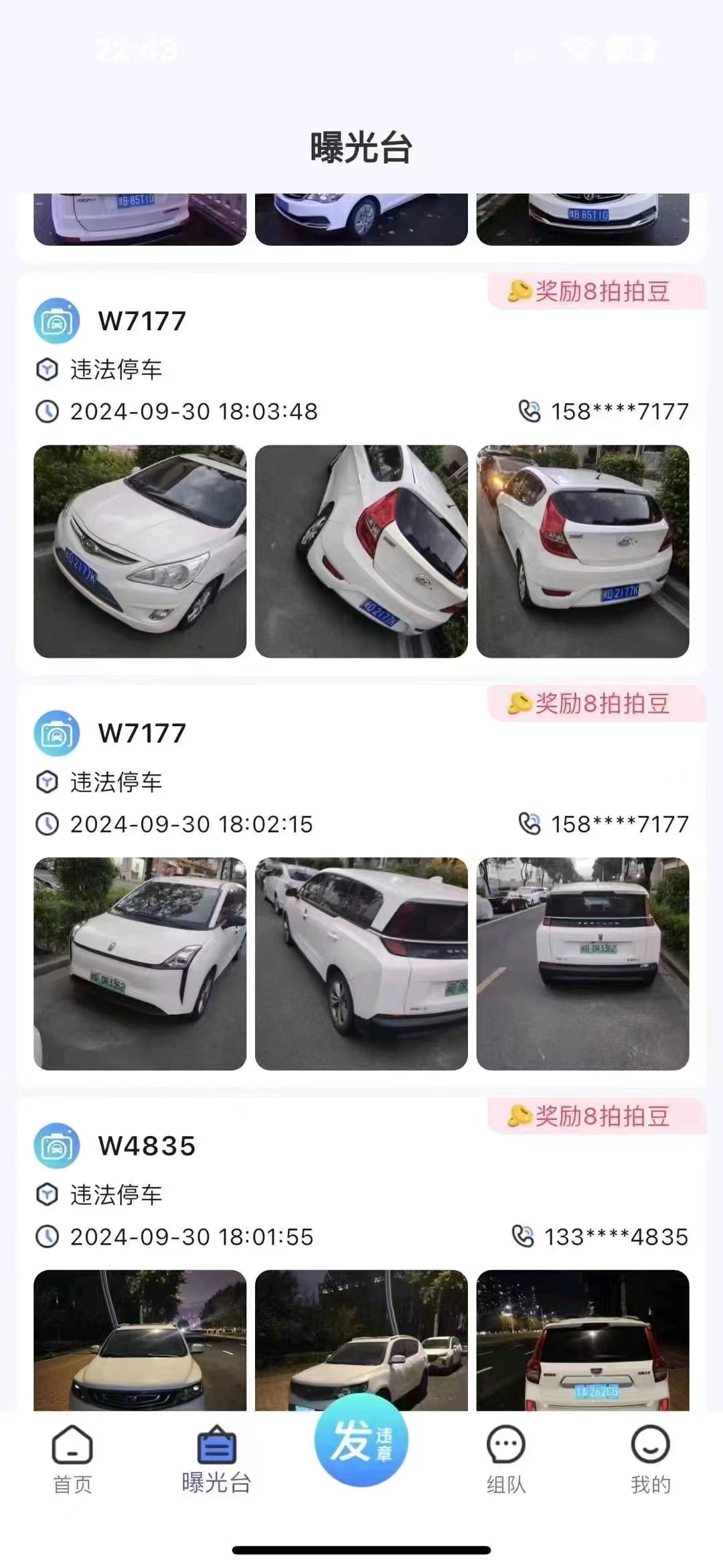Tap the camera avatar icon next to W7177

coord(56,322)
